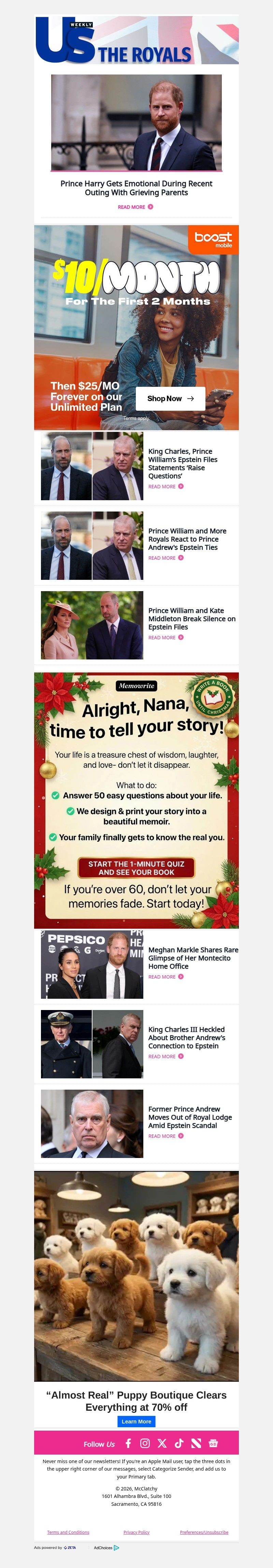Viewport: 273px width, 1568px height.
Task: Start the 1-minute quiz in Memowrite ad
Action: point(136,868)
